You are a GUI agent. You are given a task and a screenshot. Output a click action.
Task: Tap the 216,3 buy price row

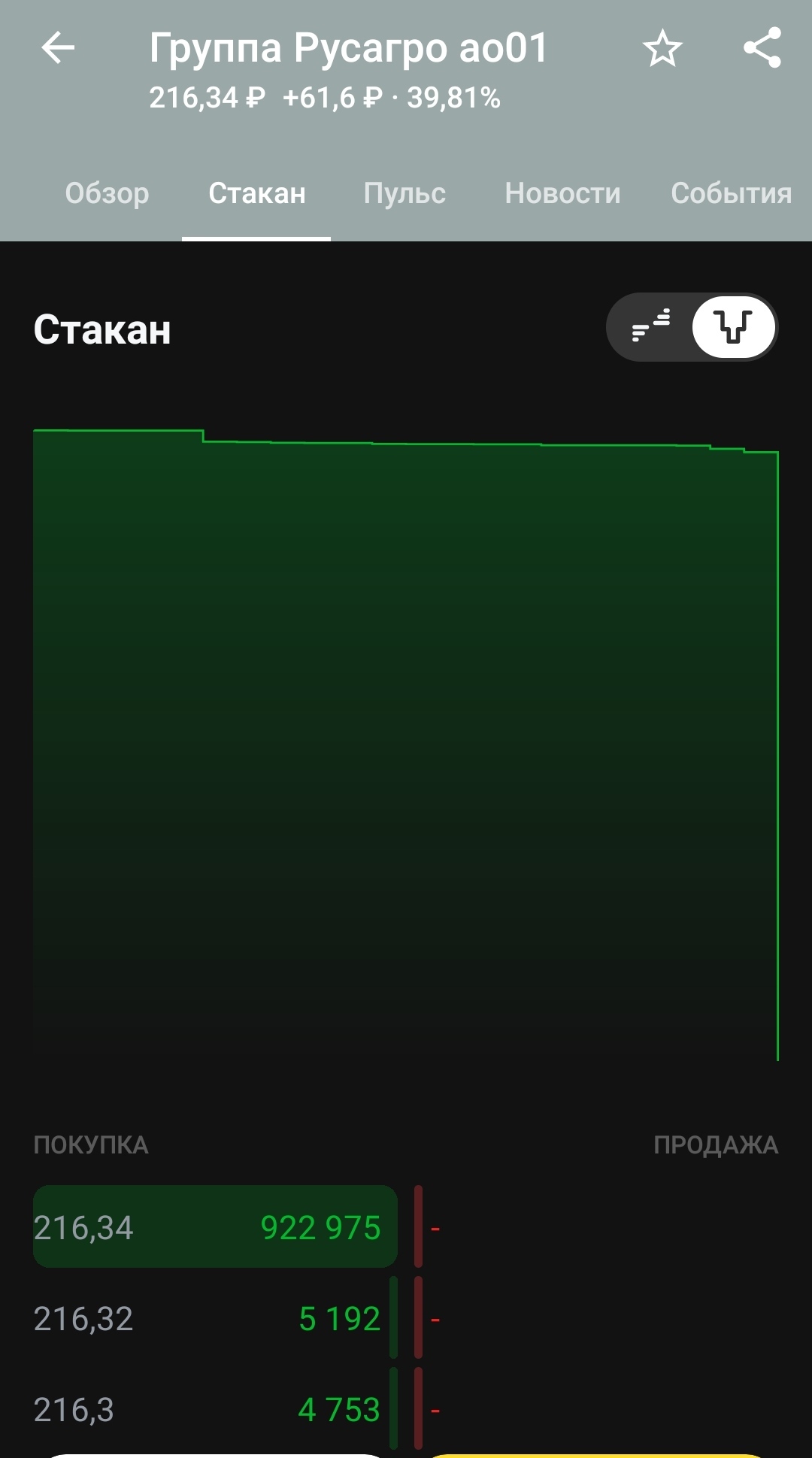[214, 1409]
